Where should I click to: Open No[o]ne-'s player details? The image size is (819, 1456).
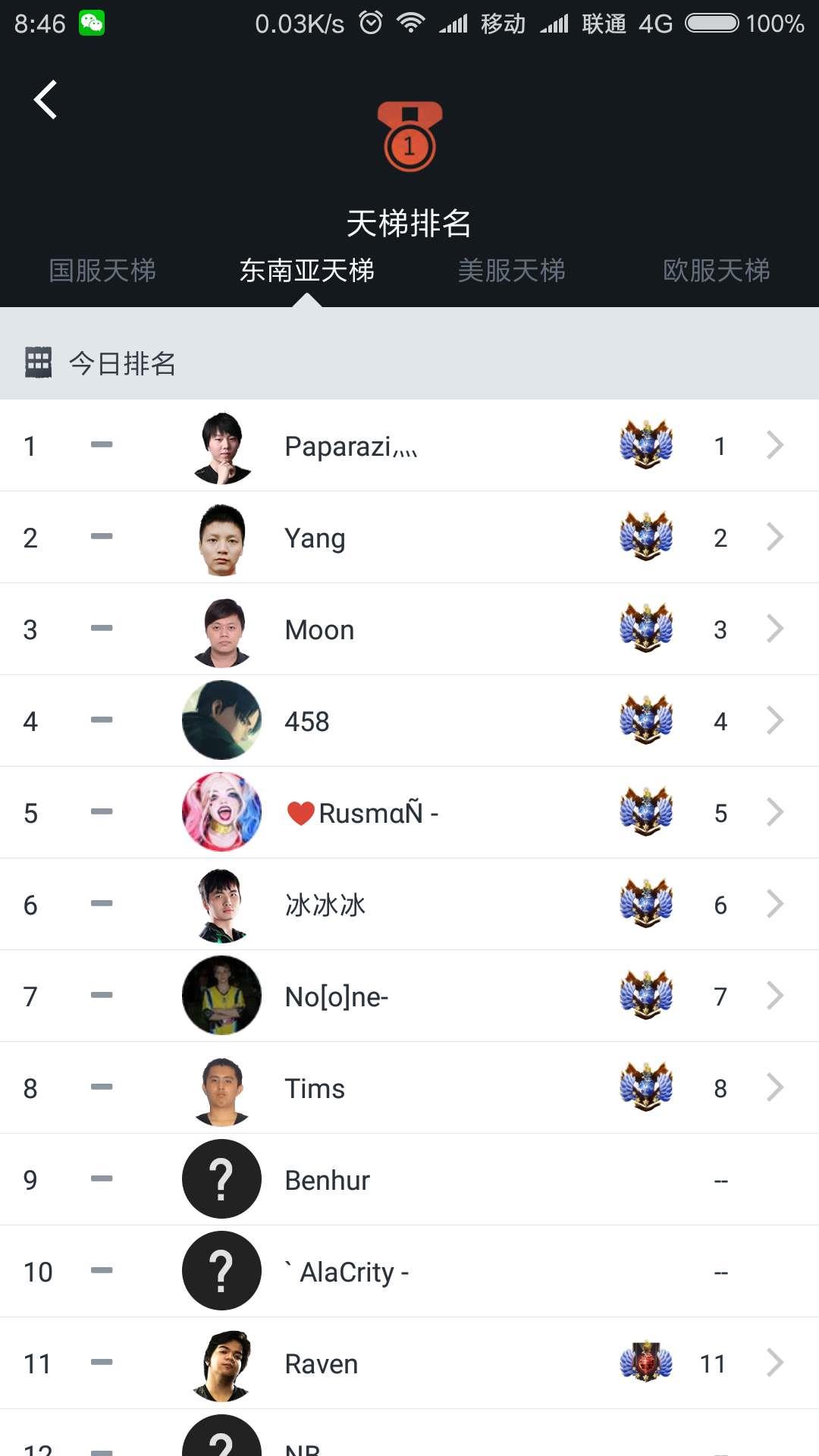click(409, 996)
